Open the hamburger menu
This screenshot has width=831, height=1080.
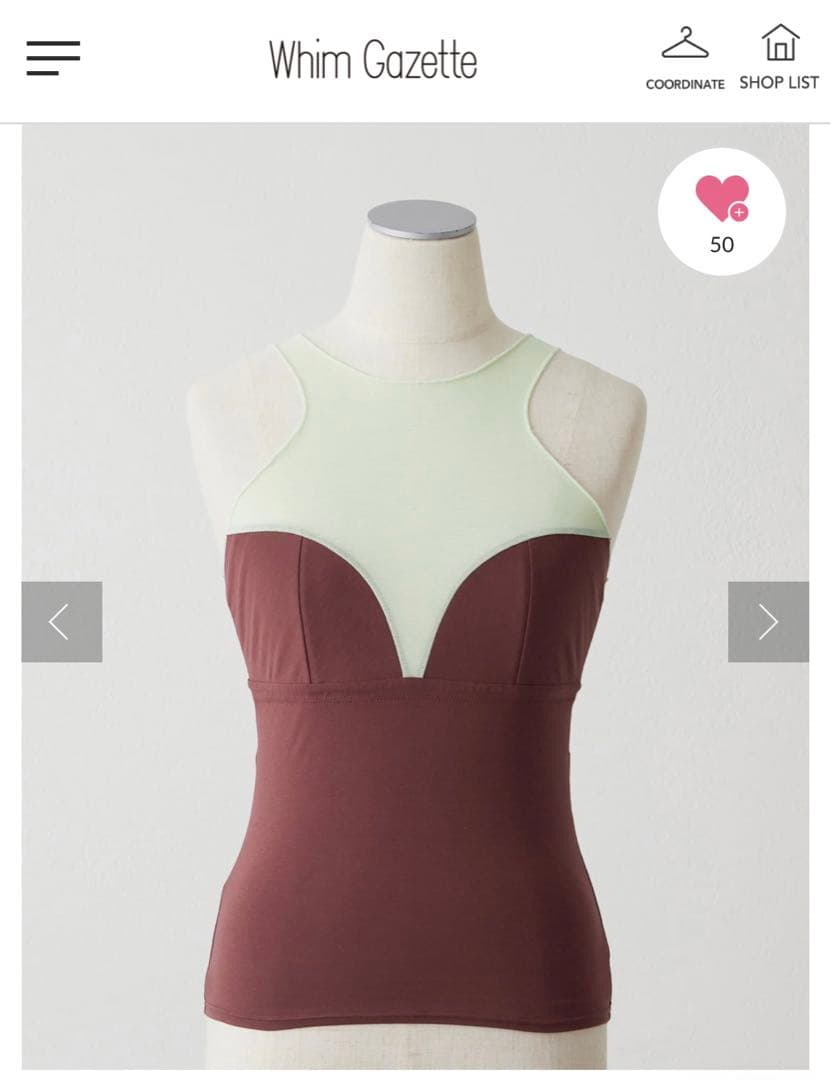click(x=53, y=58)
